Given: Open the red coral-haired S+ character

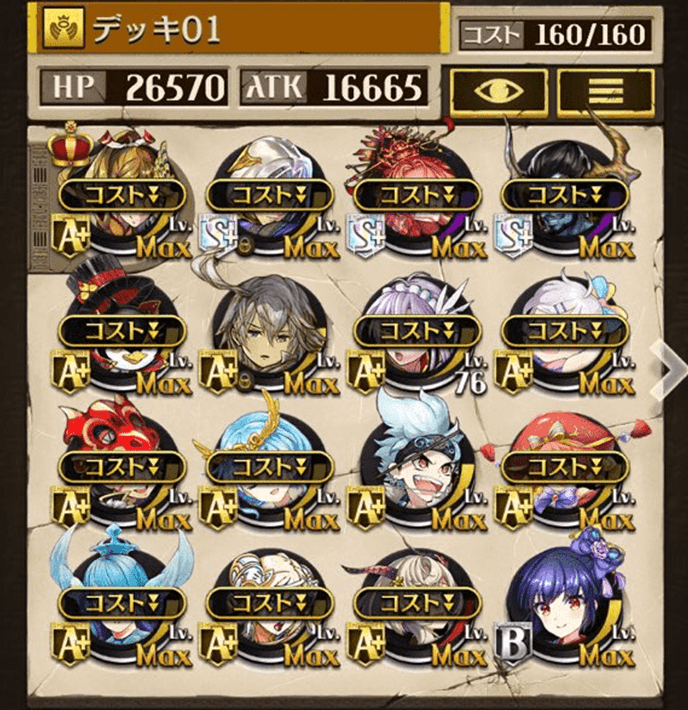Looking at the screenshot, I should 416,195.
